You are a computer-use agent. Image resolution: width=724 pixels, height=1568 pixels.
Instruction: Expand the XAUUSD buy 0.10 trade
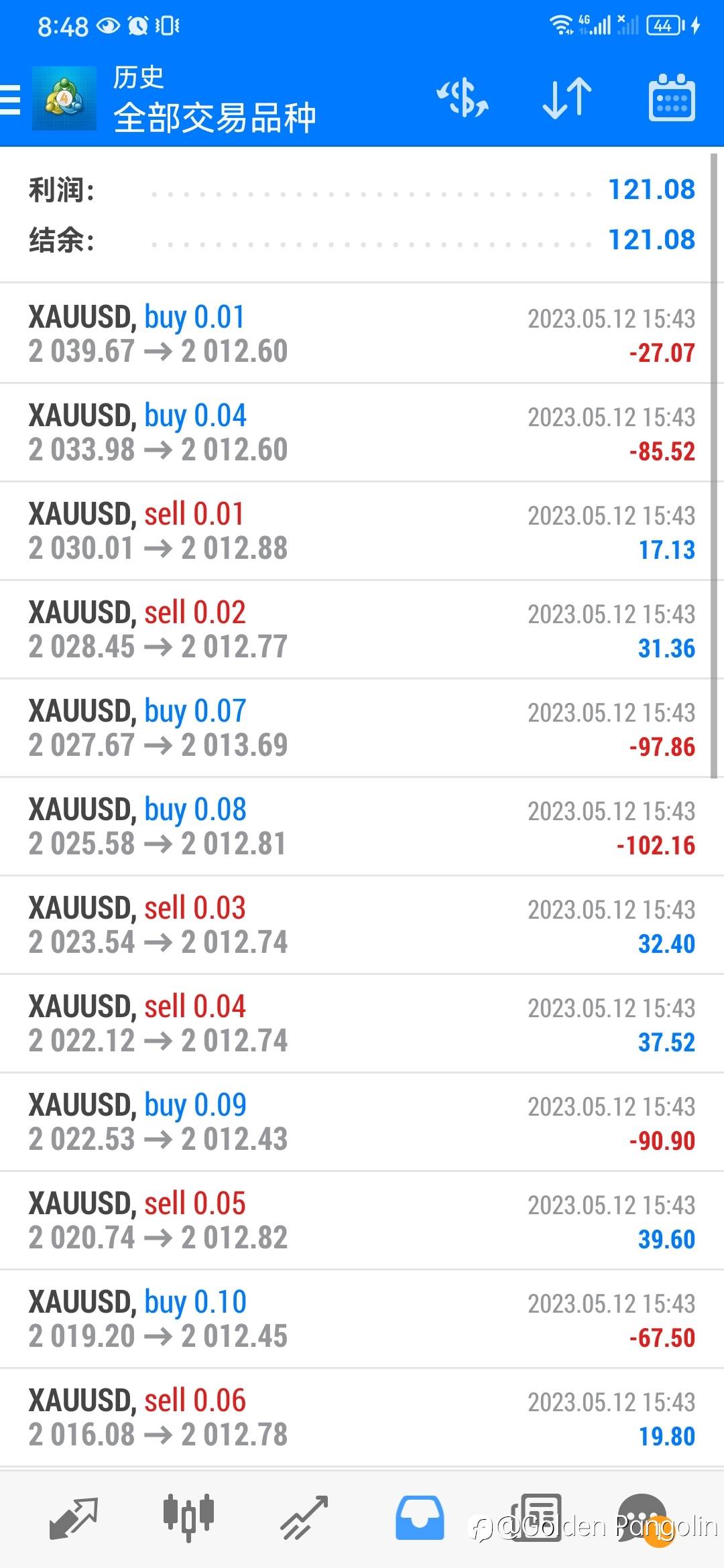tap(362, 1319)
